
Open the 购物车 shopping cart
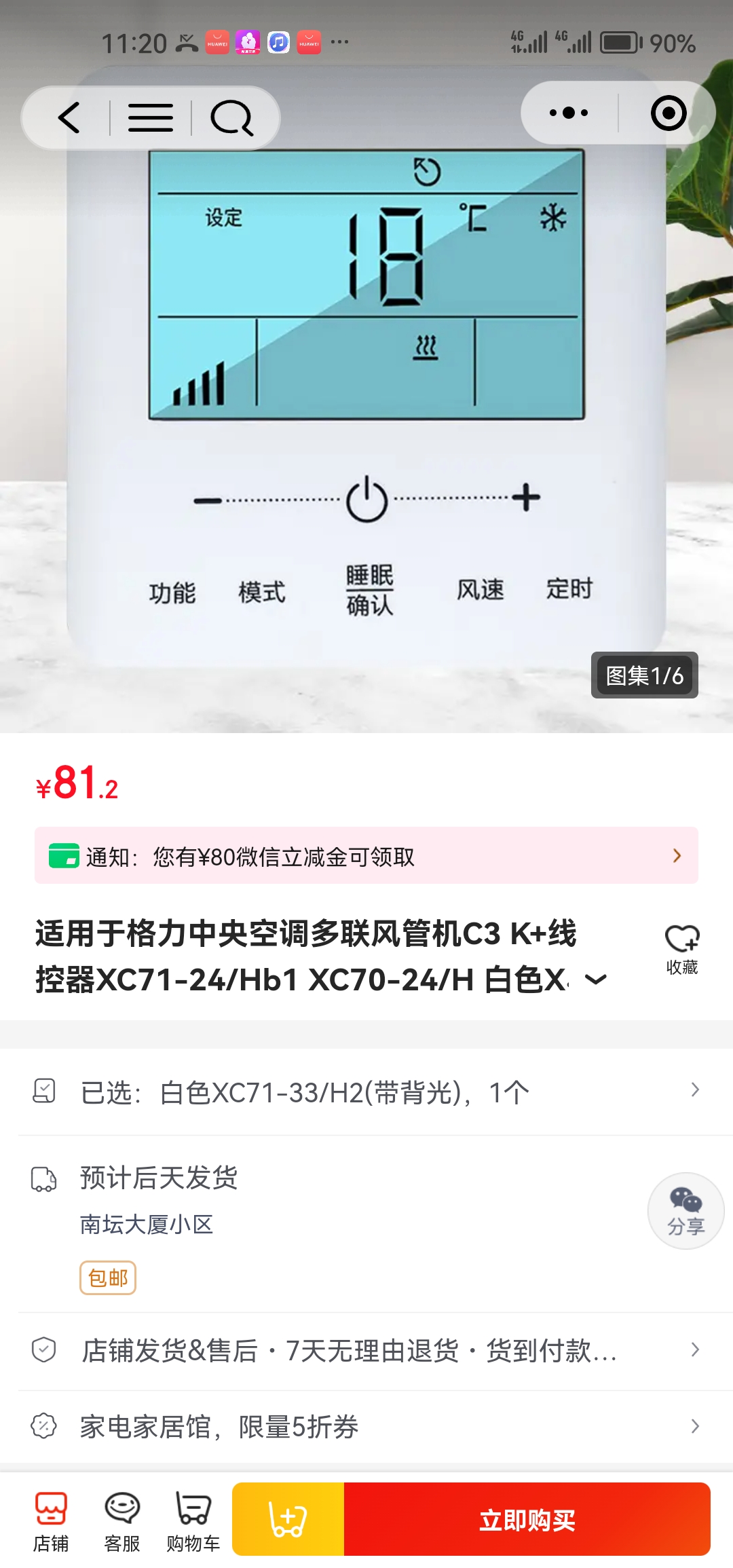click(193, 1520)
